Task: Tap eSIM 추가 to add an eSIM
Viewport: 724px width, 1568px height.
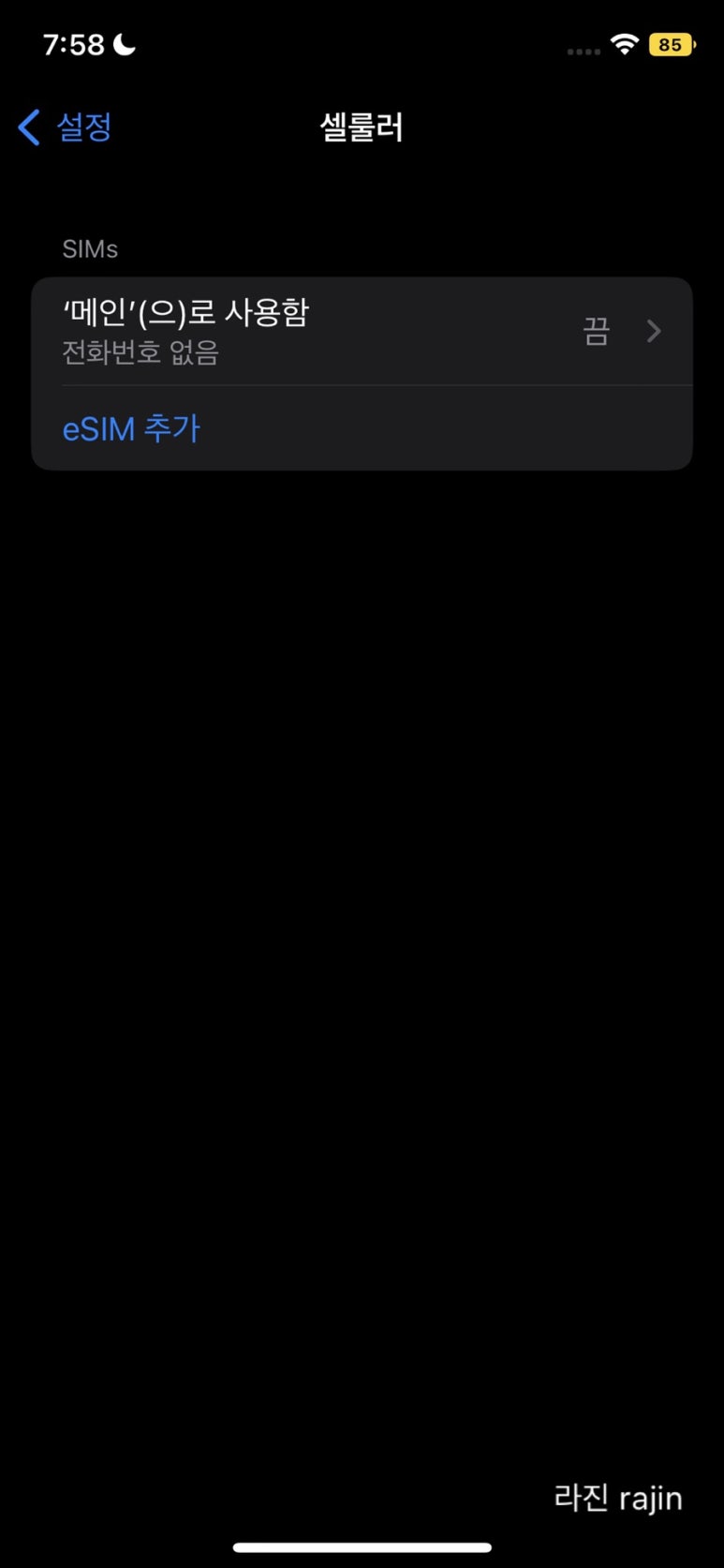Action: click(131, 429)
